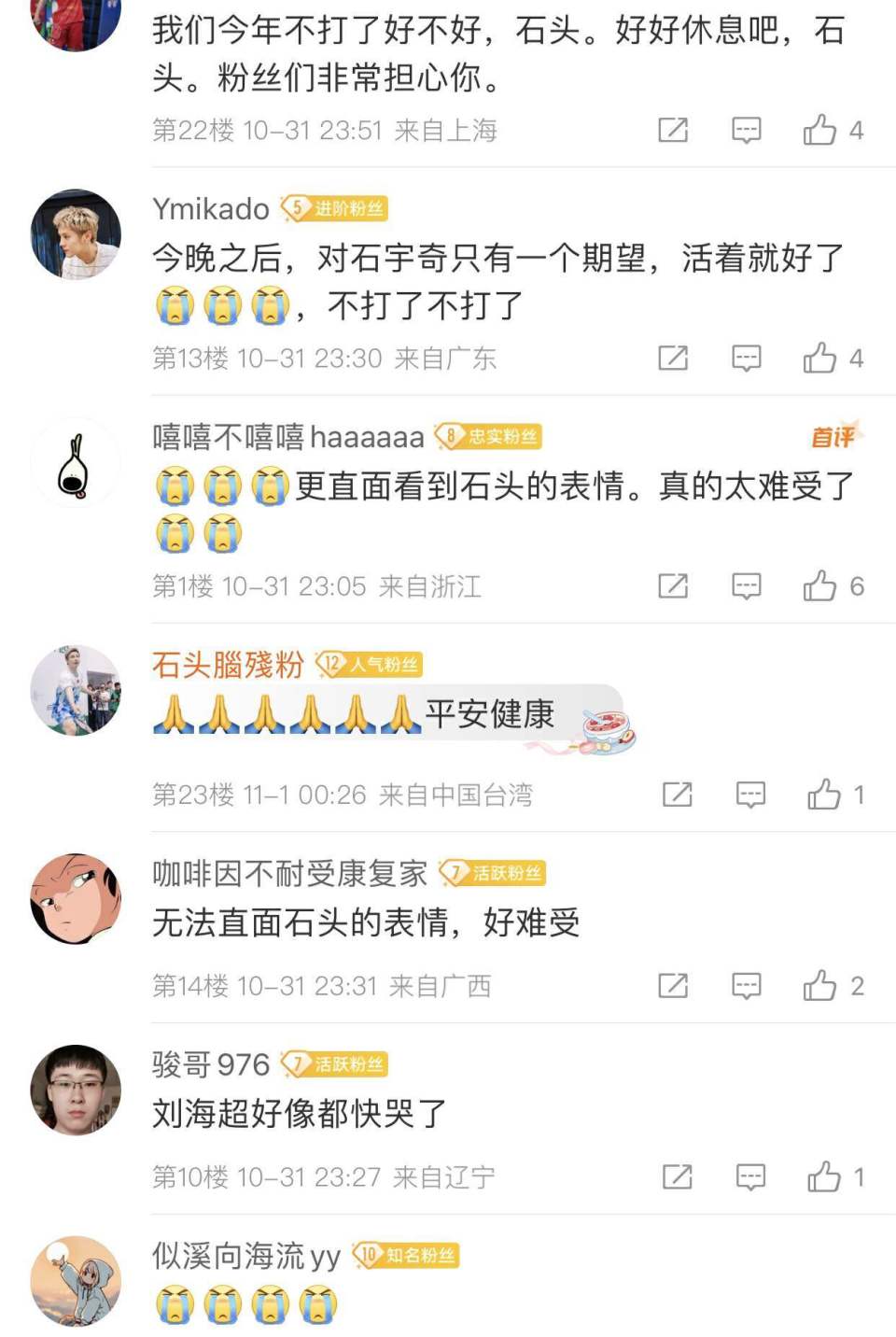896x1337 pixels.
Task: Open Ymikado's profile via the username
Action: tap(212, 208)
